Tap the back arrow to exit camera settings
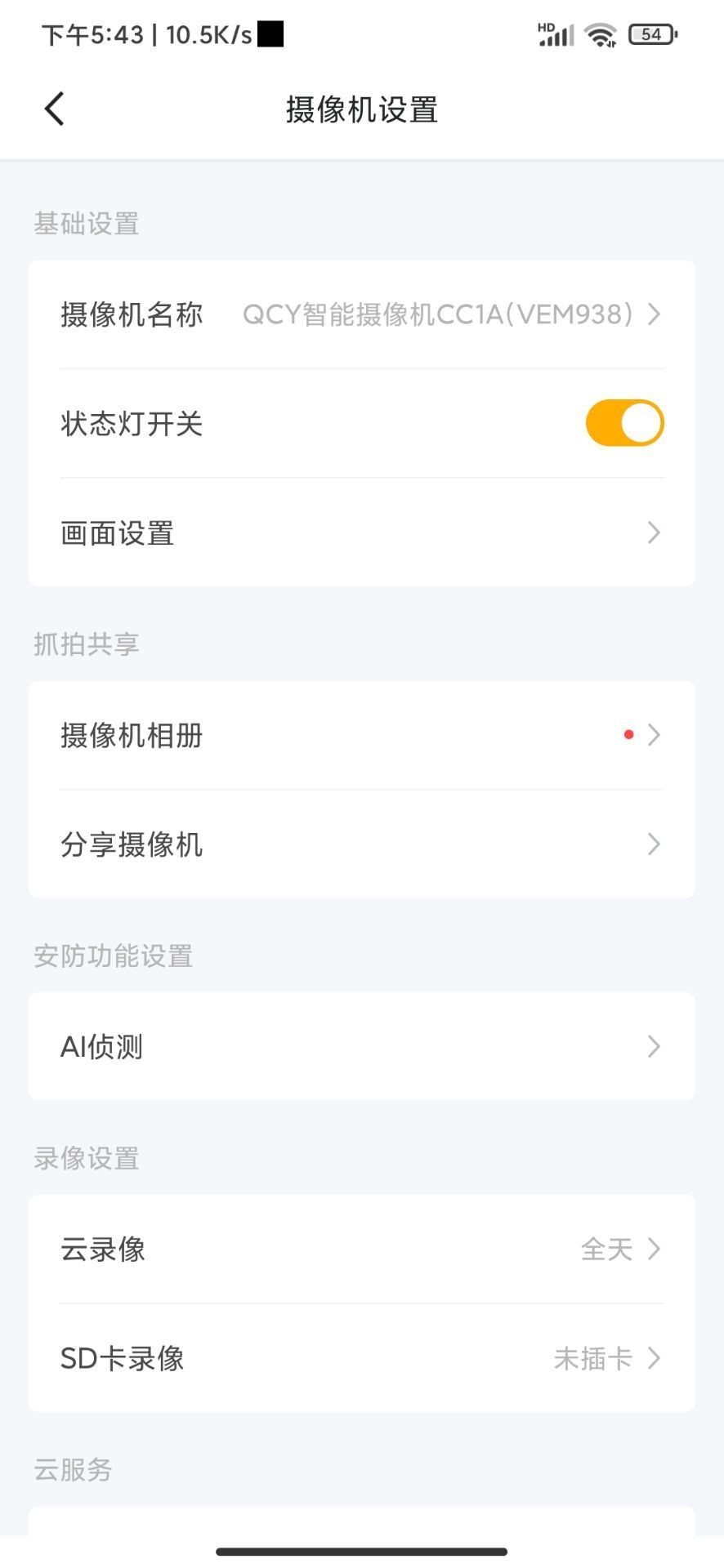 54,107
